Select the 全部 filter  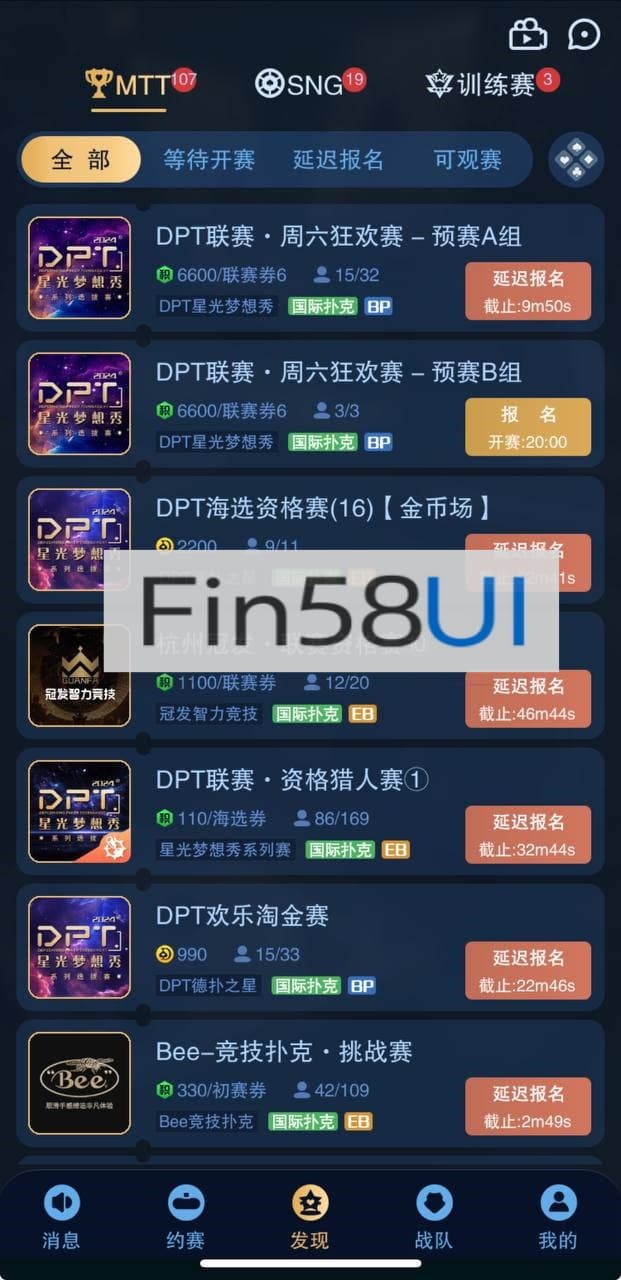pyautogui.click(x=81, y=160)
